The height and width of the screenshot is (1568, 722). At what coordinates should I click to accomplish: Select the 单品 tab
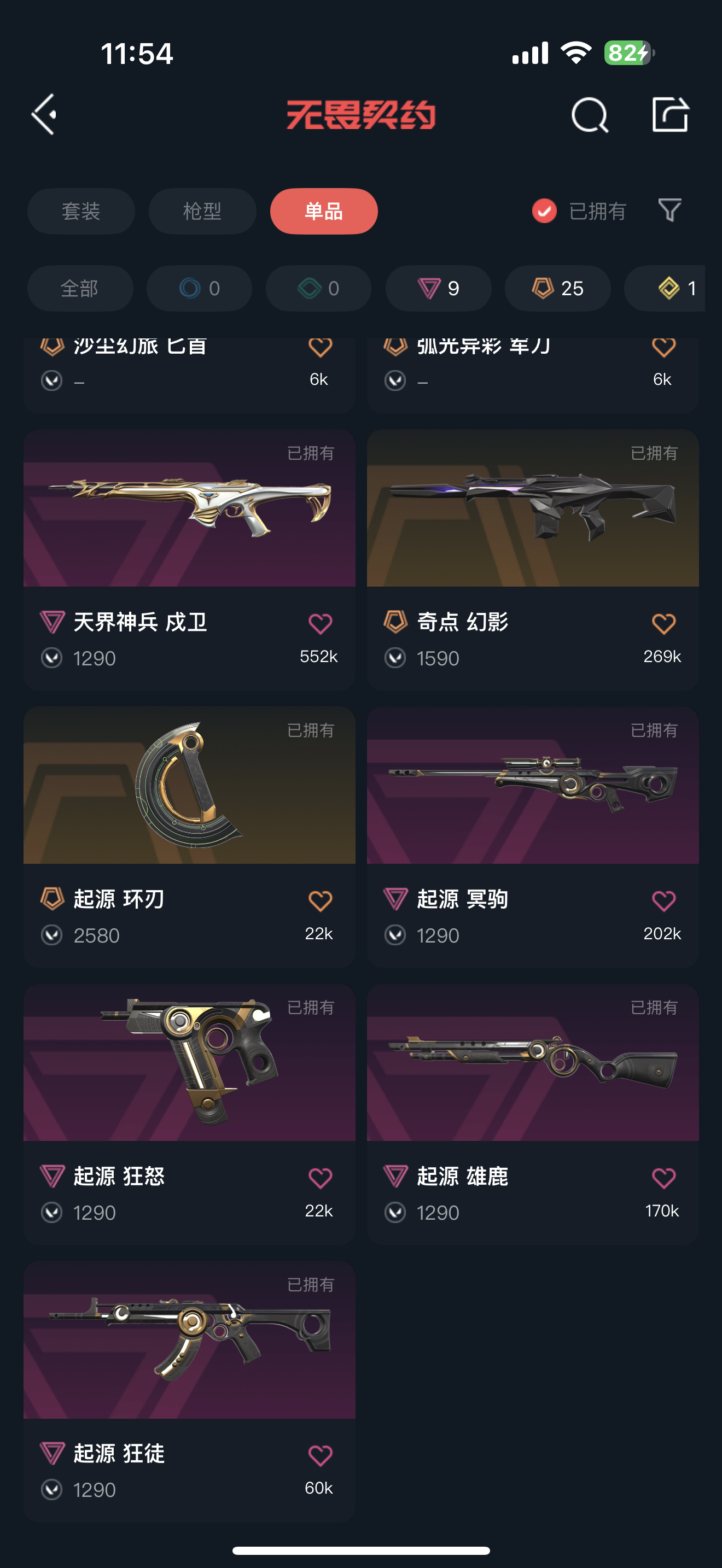click(323, 211)
